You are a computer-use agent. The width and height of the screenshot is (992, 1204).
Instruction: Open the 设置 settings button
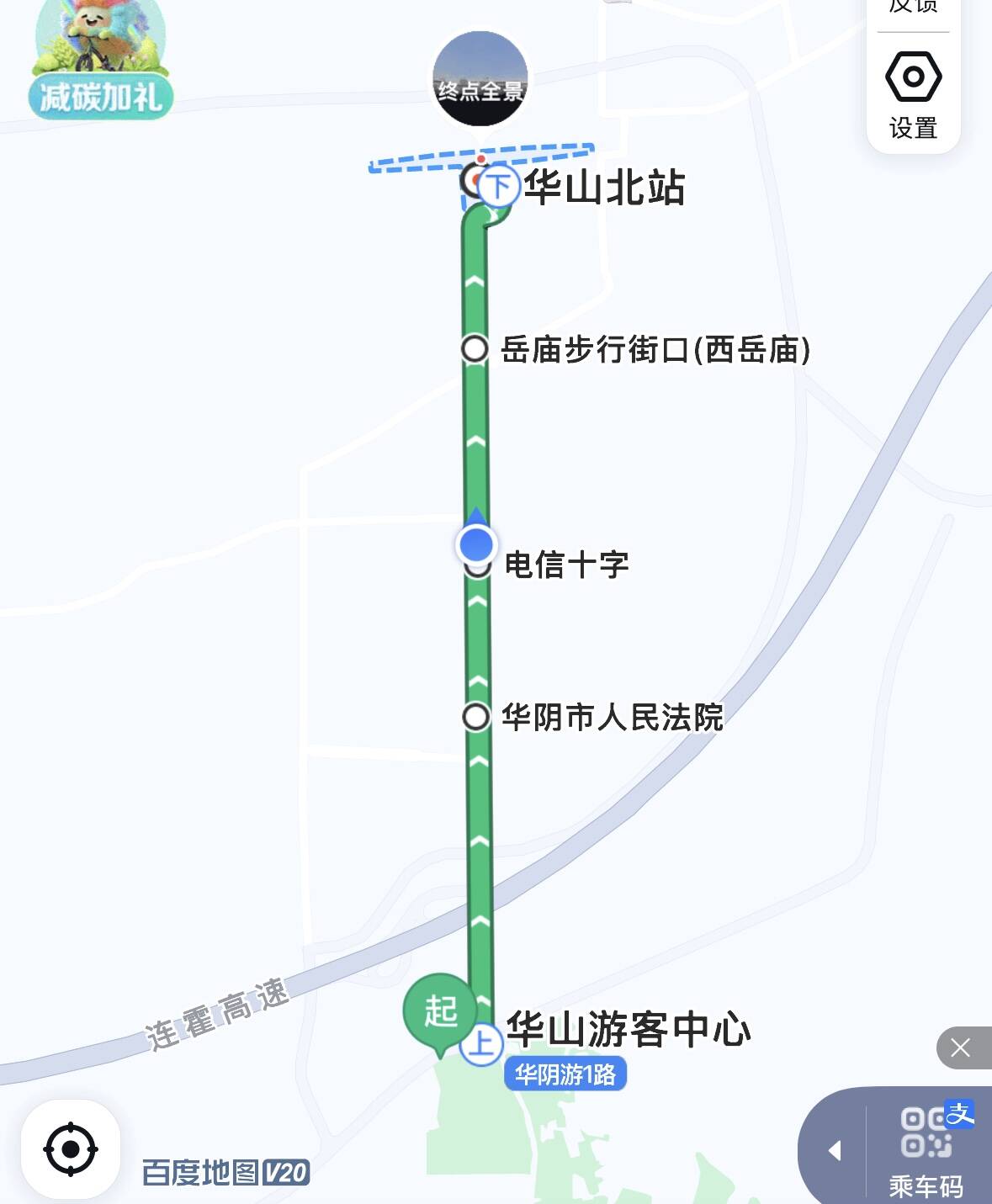pos(913,94)
